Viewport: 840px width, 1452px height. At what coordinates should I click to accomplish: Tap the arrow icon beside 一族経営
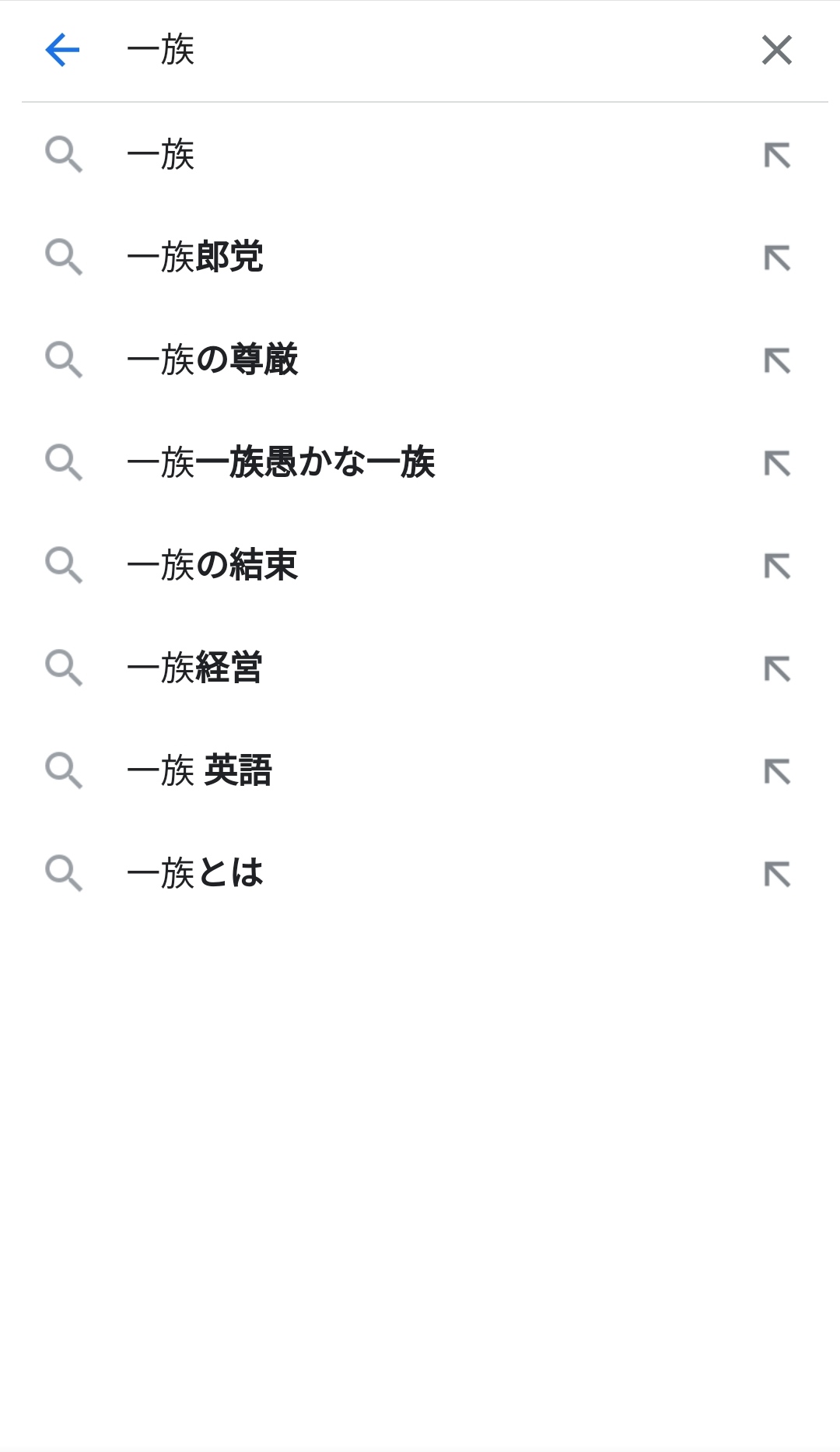776,669
